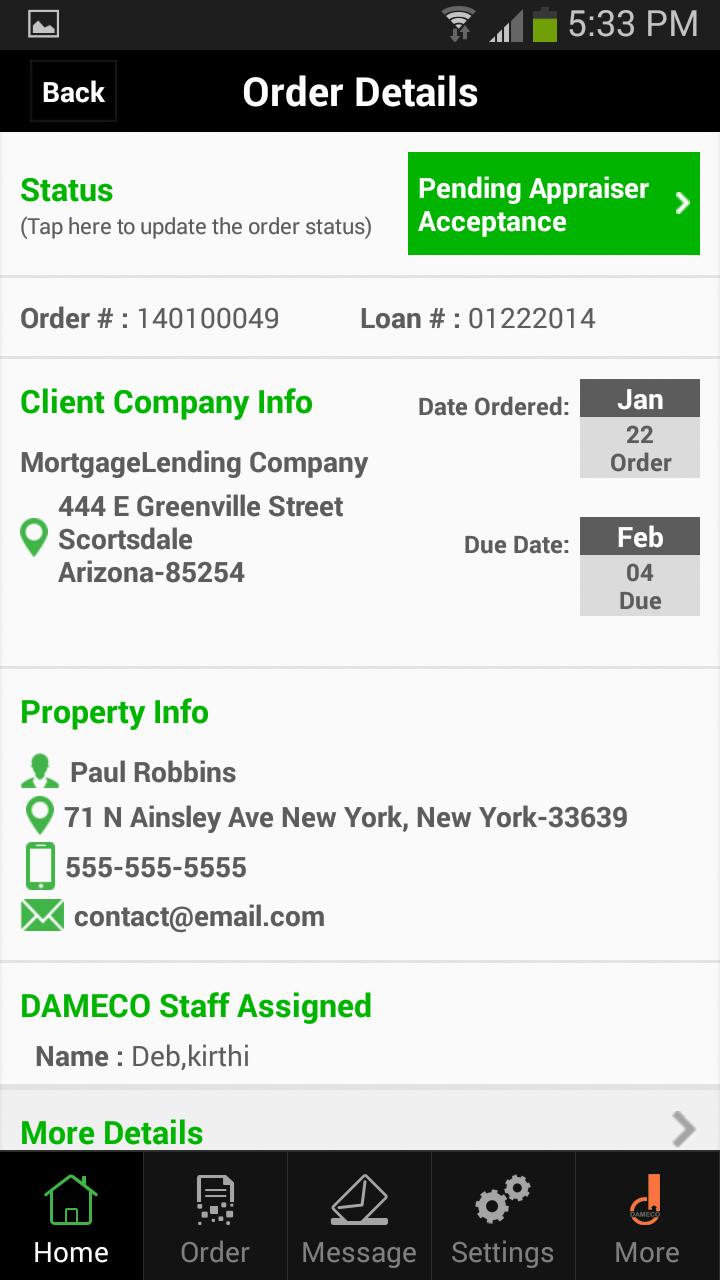Select the More tab
Viewport: 720px width, 1280px height.
pyautogui.click(x=647, y=1218)
